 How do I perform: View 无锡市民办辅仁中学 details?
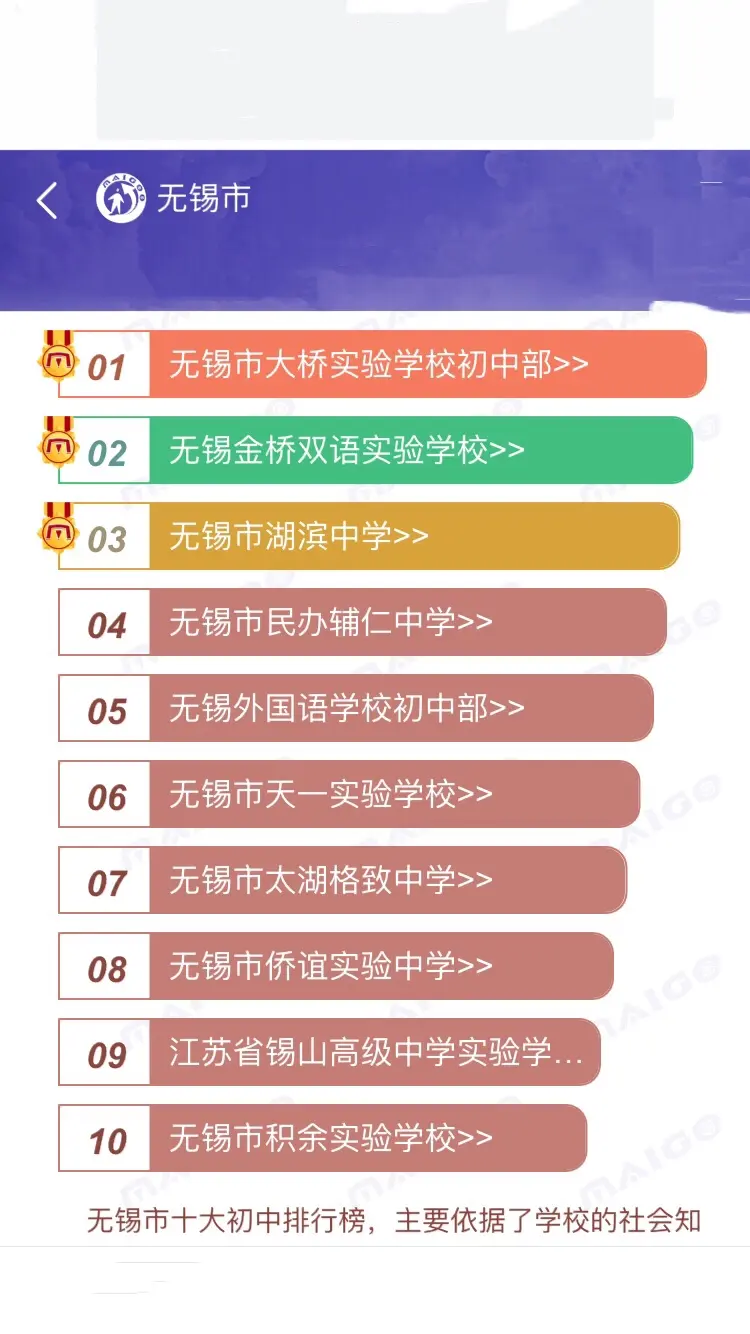point(362,622)
